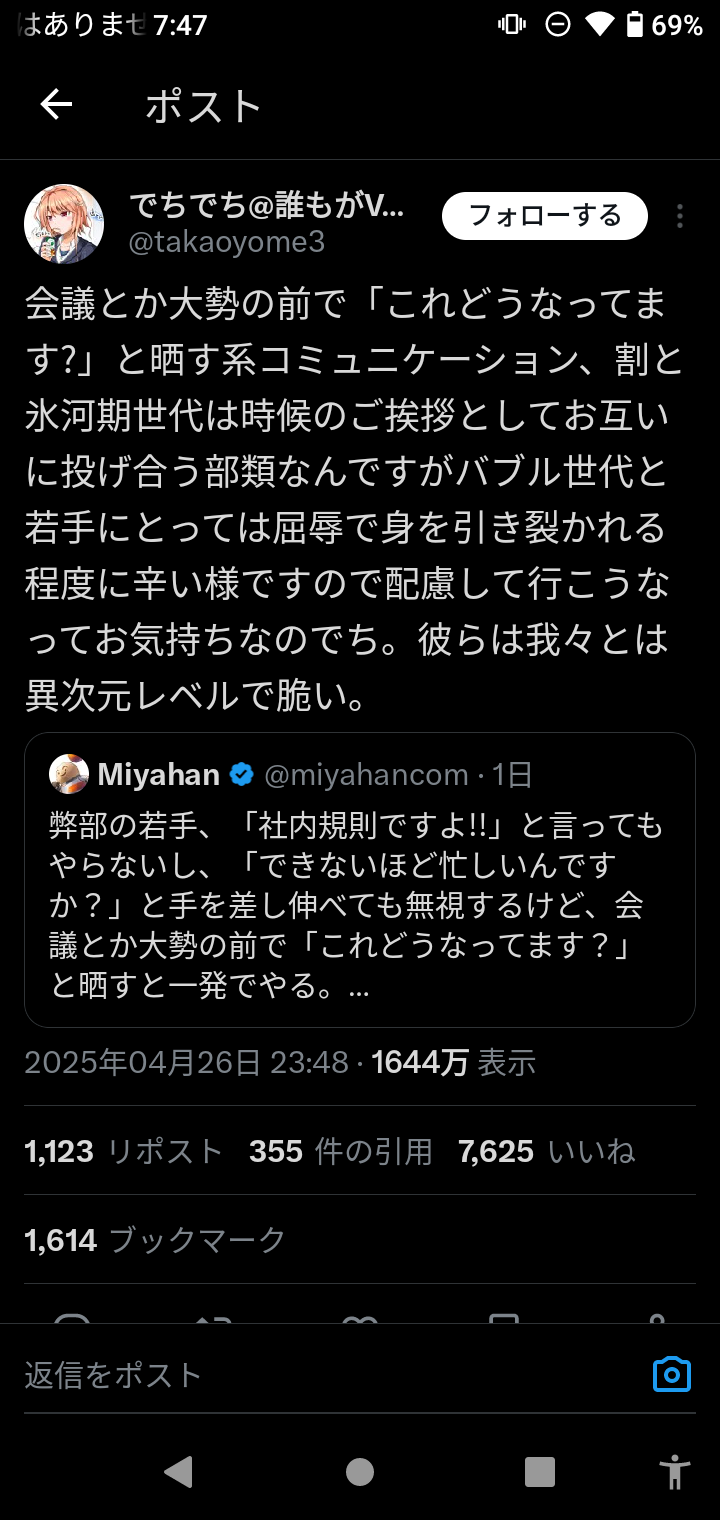View the 1,123 リポスト list
This screenshot has height=1520, width=720.
click(x=123, y=1152)
